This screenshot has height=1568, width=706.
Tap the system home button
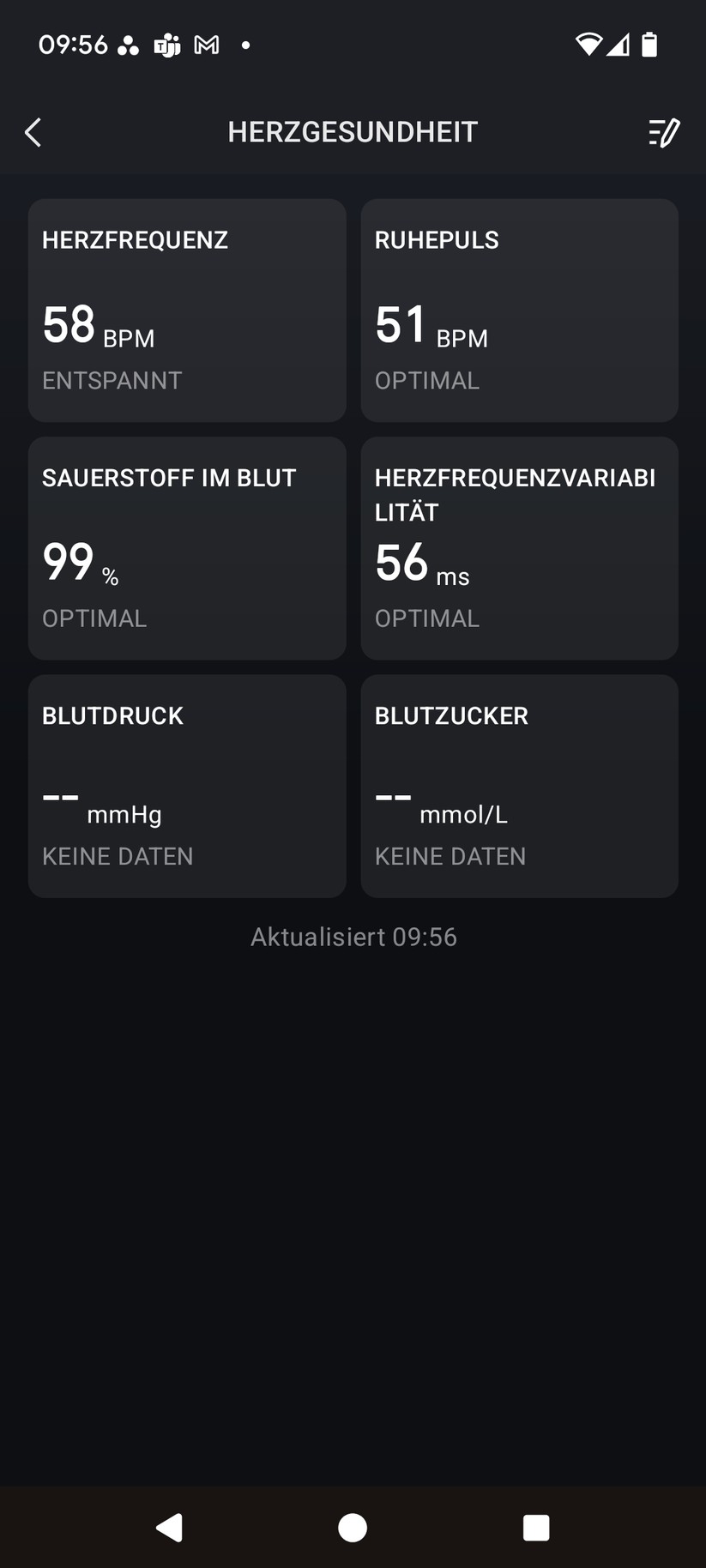(353, 1528)
